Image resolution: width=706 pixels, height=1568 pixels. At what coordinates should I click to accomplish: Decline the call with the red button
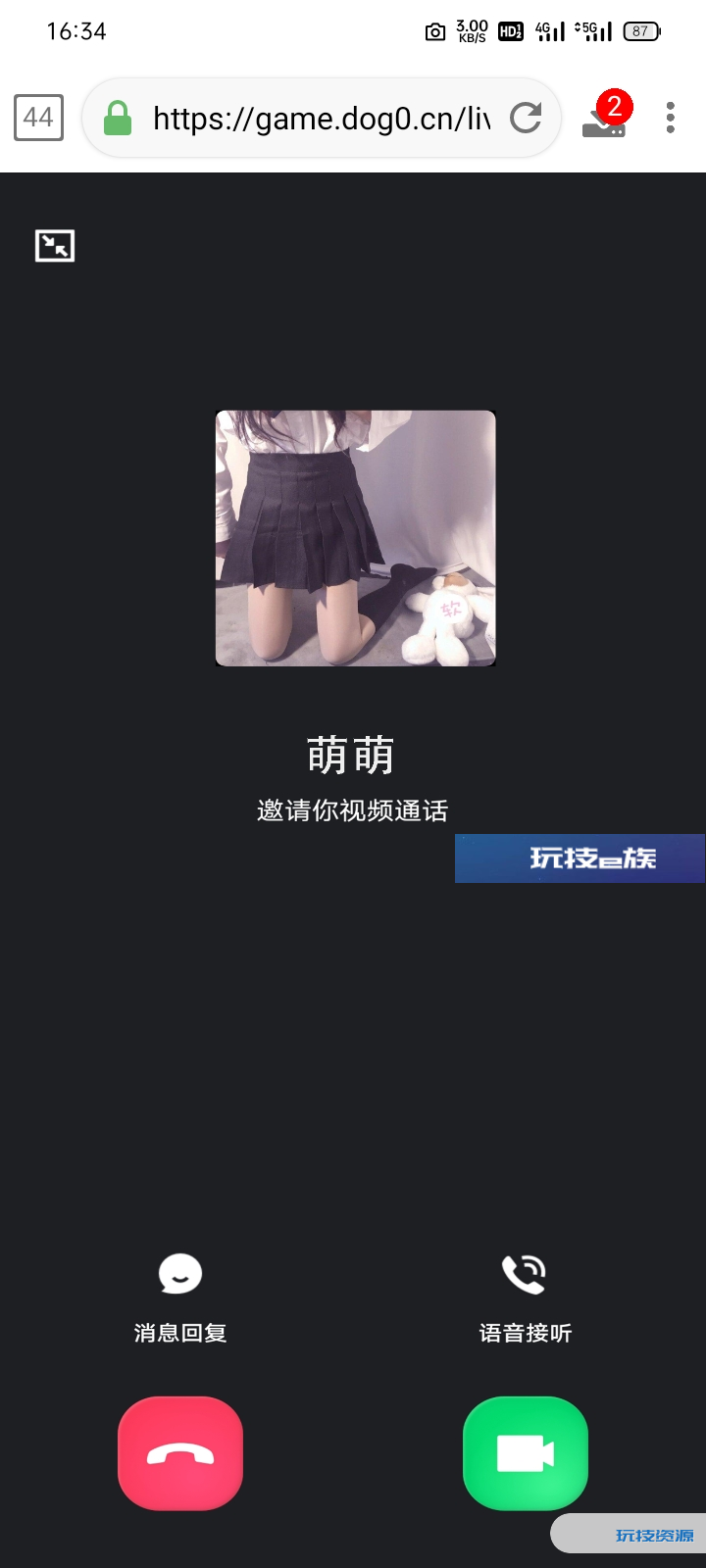(180, 1453)
